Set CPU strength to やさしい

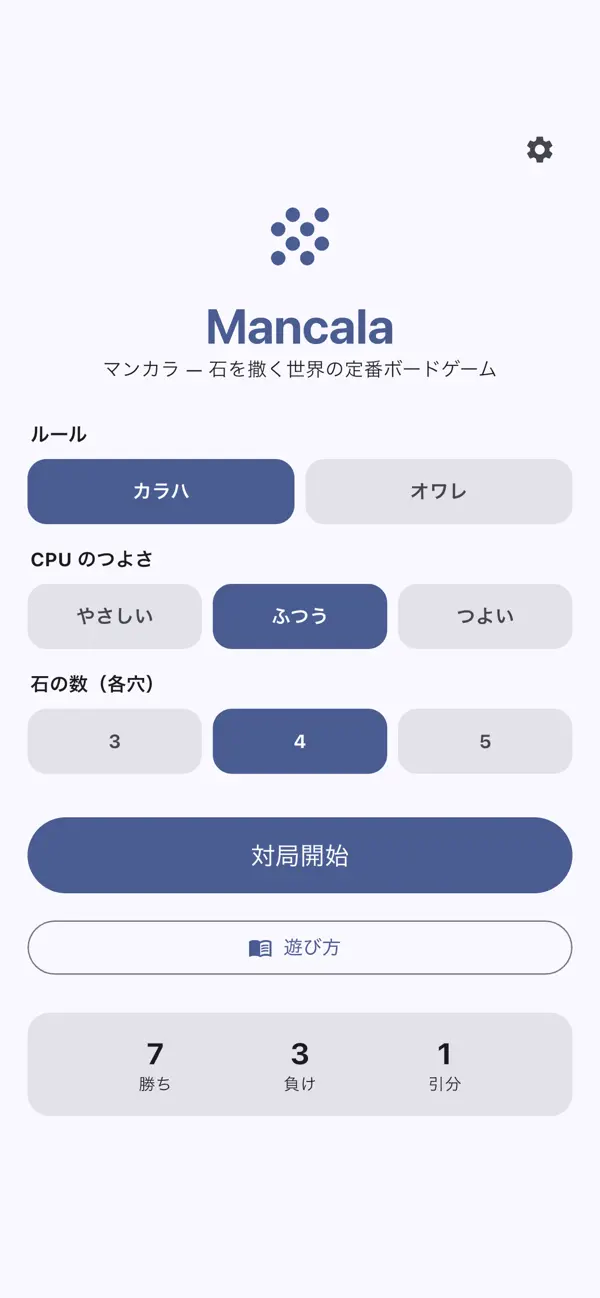(115, 616)
